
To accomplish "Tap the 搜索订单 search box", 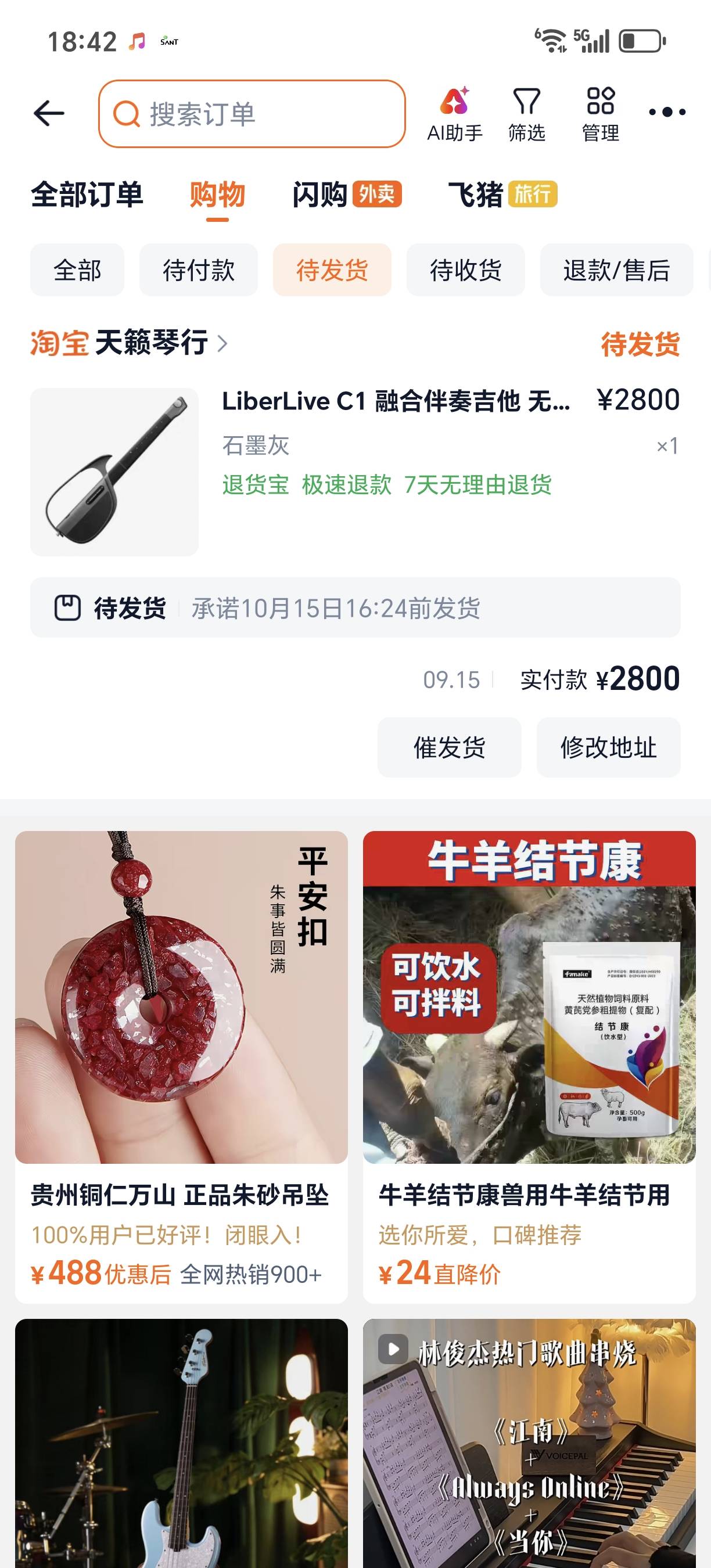I will 252,114.
